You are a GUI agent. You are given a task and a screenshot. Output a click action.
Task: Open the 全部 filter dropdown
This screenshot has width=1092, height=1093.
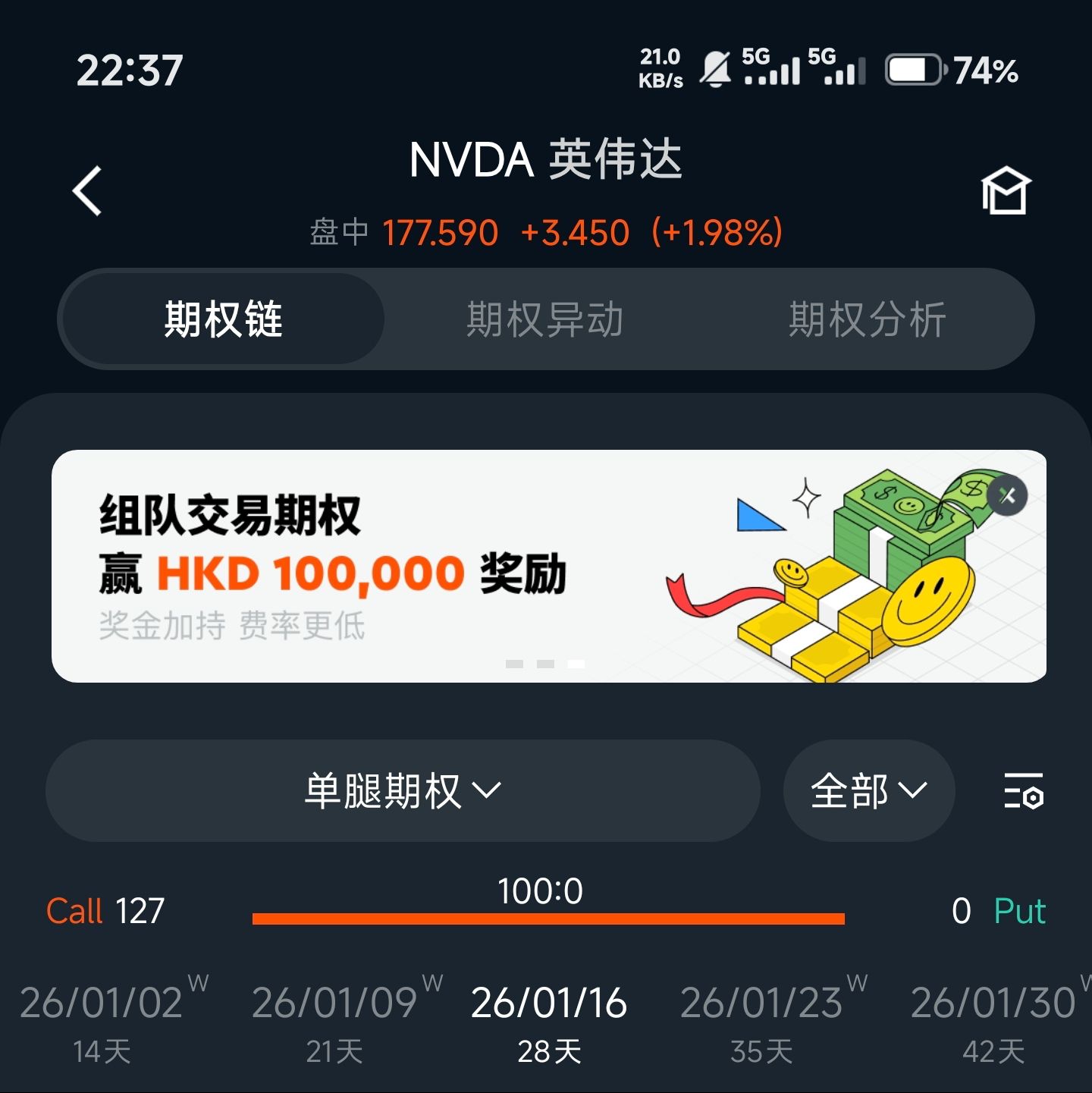point(868,790)
